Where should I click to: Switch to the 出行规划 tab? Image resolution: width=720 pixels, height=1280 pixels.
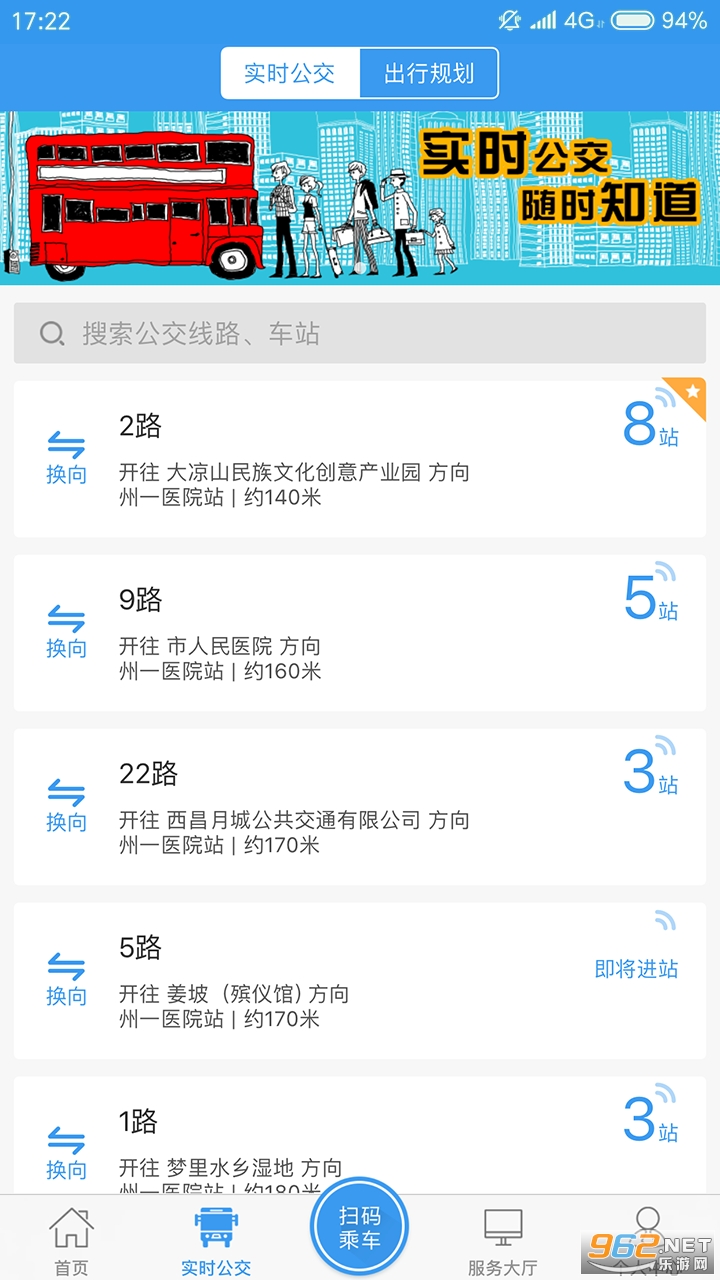tap(428, 73)
